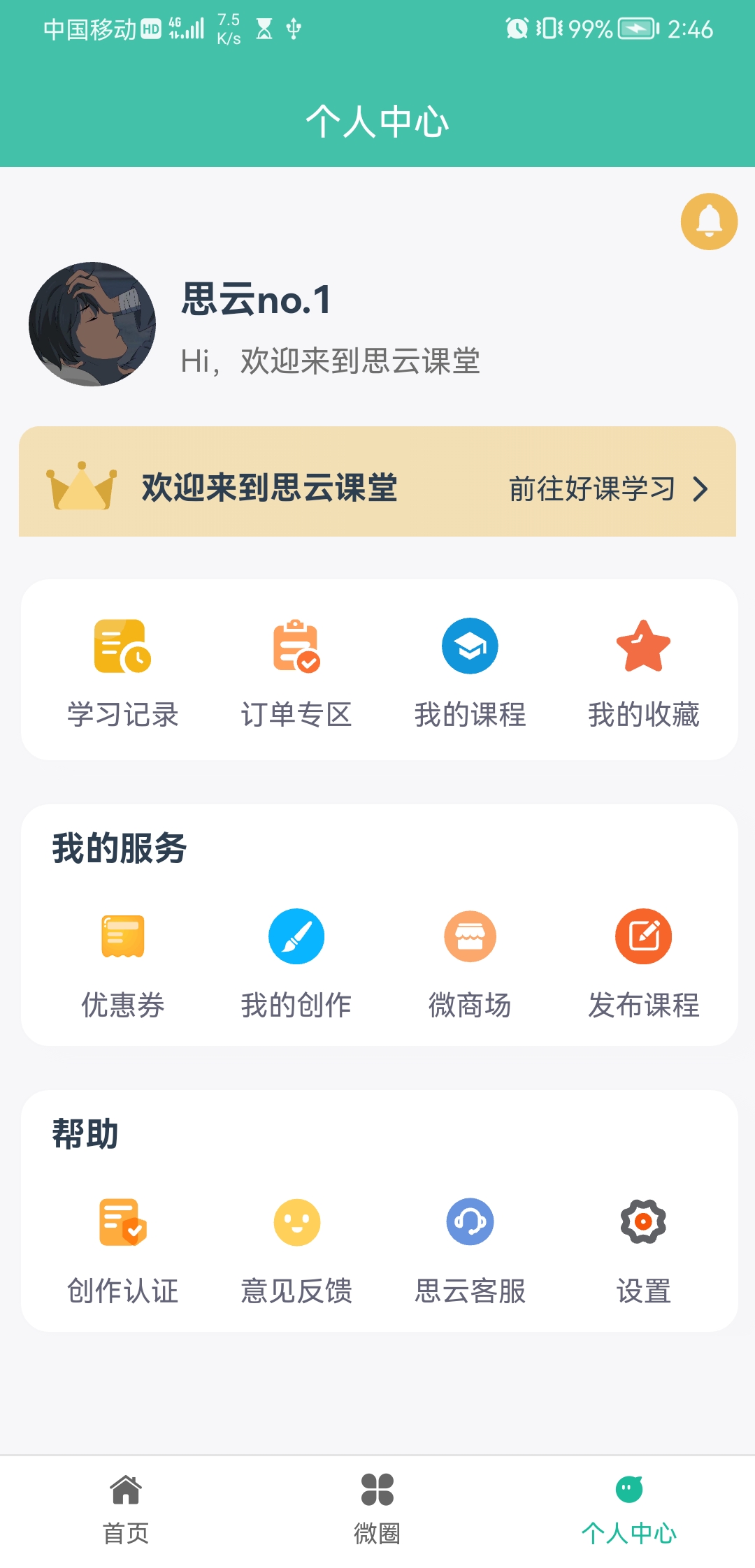Check 优惠券 coupons
The width and height of the screenshot is (755, 1568).
(123, 961)
